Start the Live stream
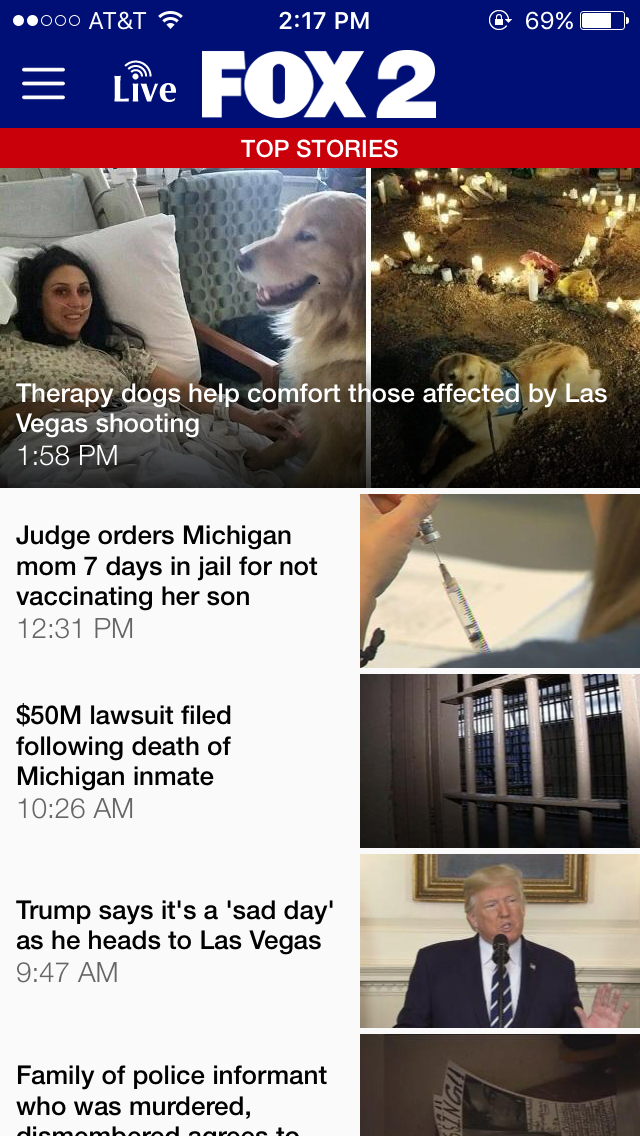Screen dimensions: 640x1136 click(x=144, y=82)
